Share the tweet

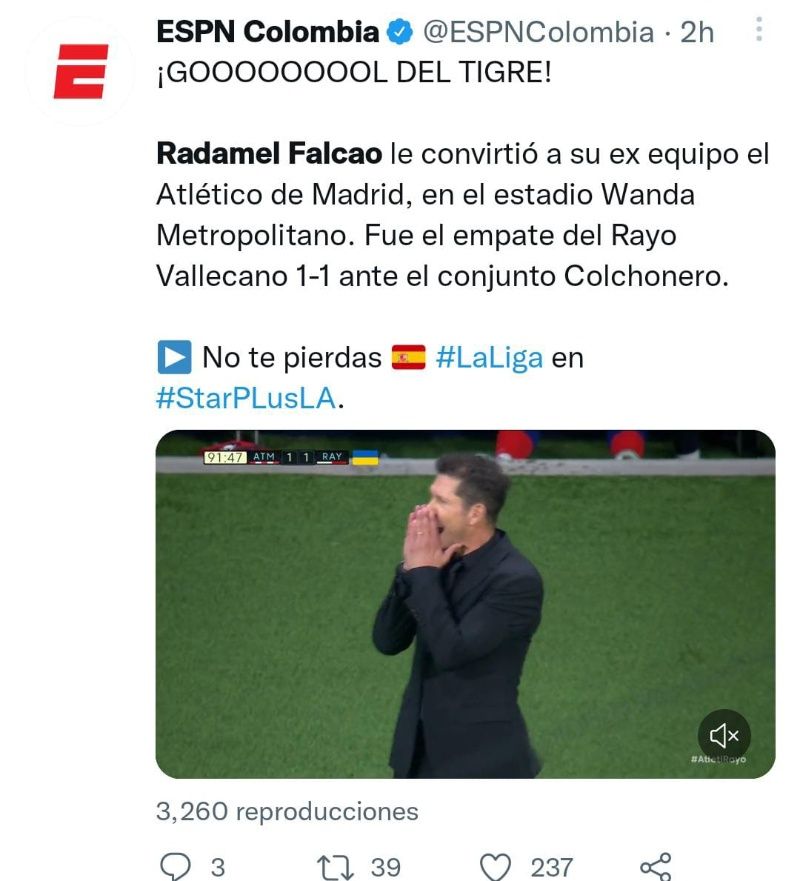(655, 865)
